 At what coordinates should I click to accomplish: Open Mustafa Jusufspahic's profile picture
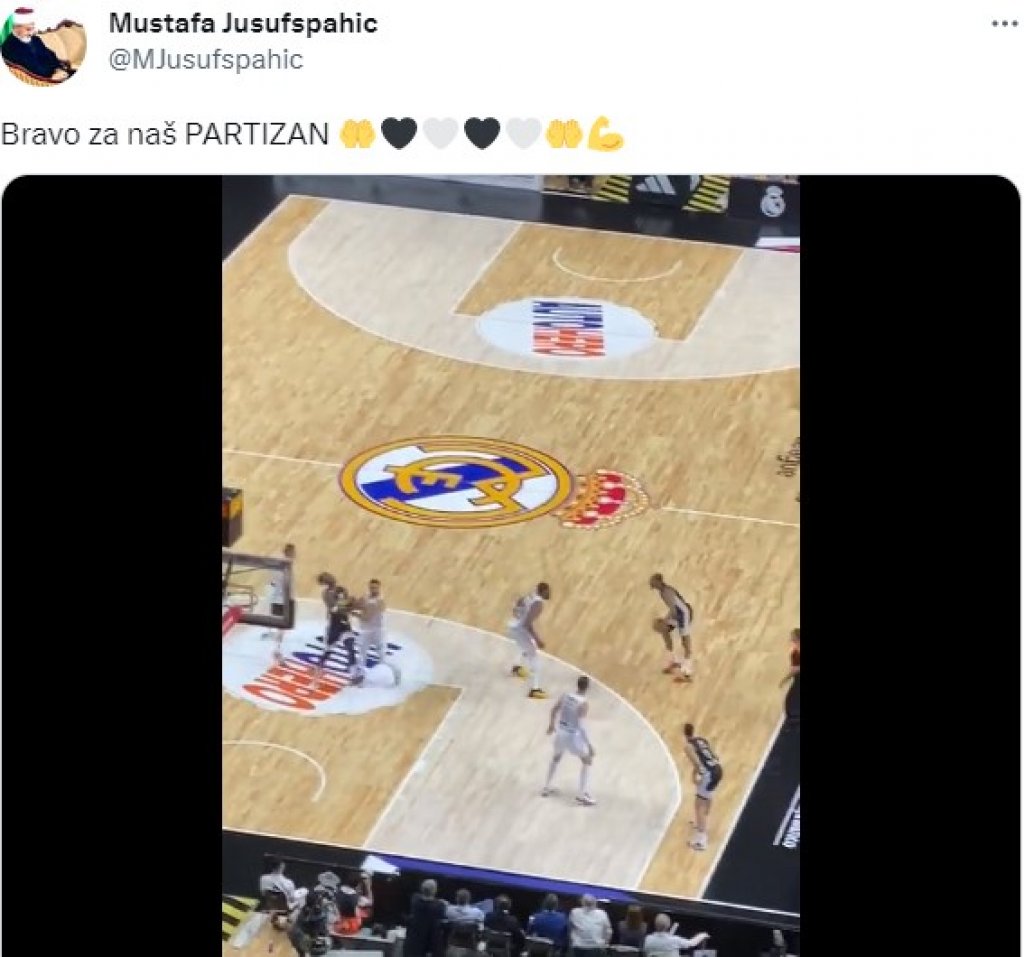42,45
